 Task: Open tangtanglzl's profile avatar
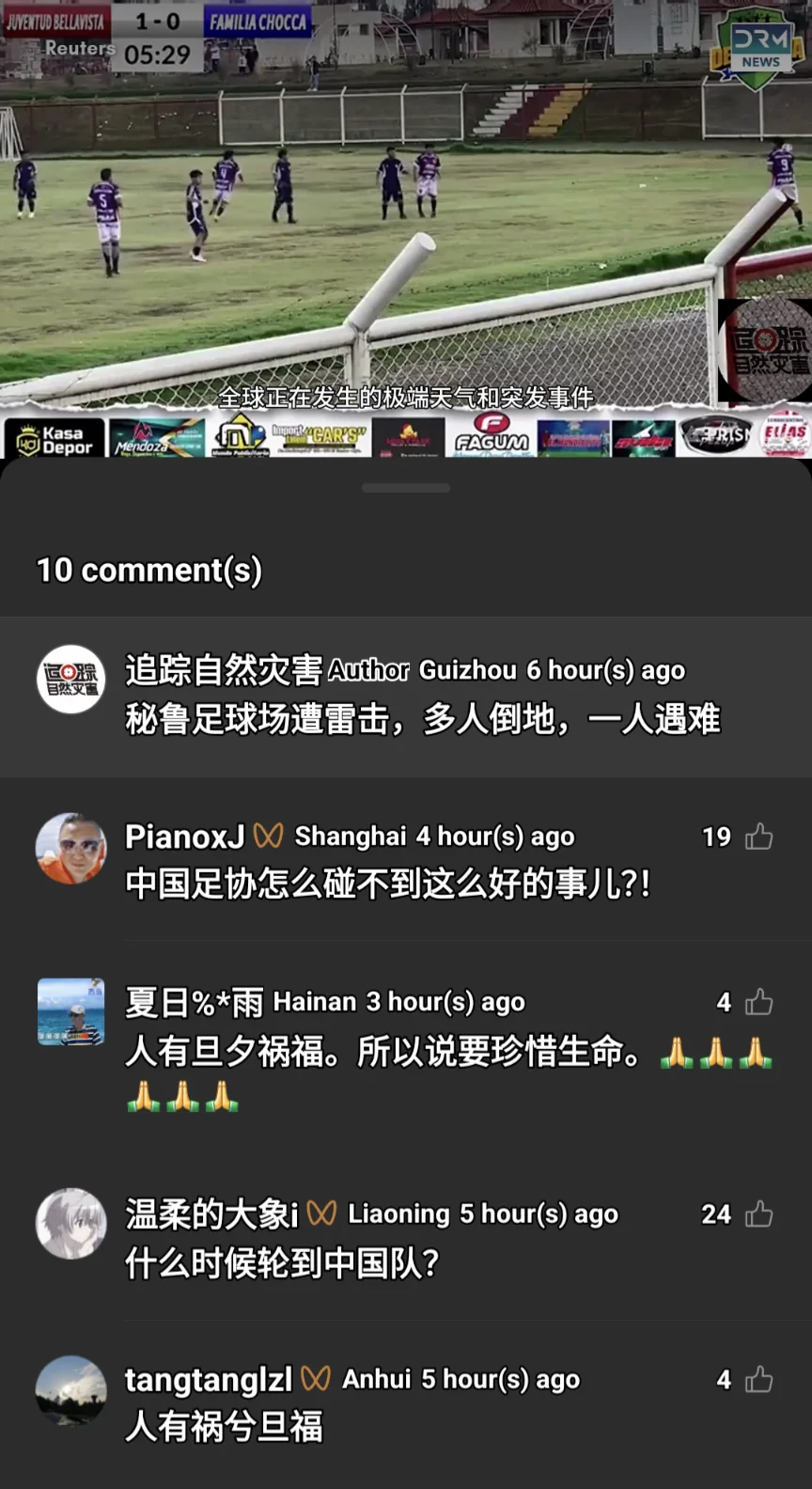point(70,1389)
